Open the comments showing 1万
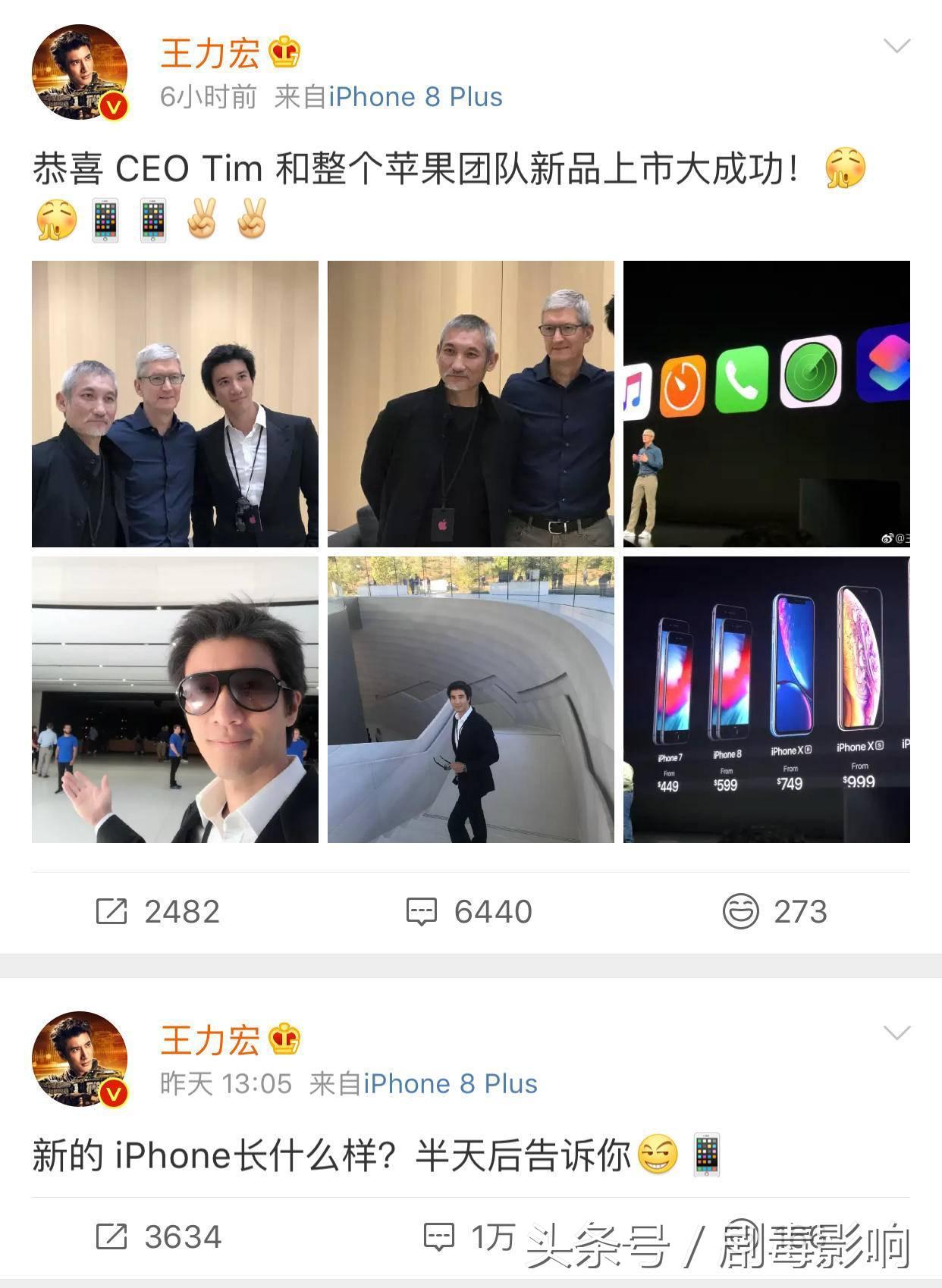Viewport: 942px width, 1288px height. tap(469, 1237)
